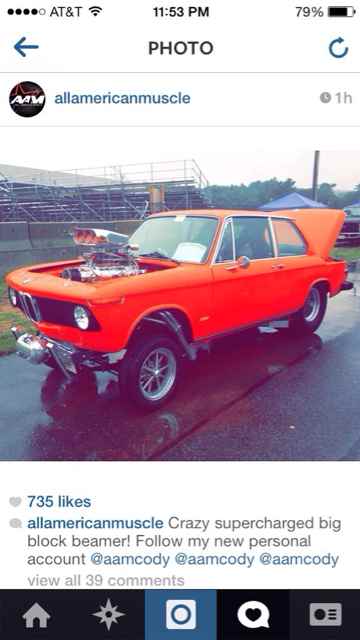360x640 pixels.
Task: Open the first @aamcody mention
Action: pos(130,560)
